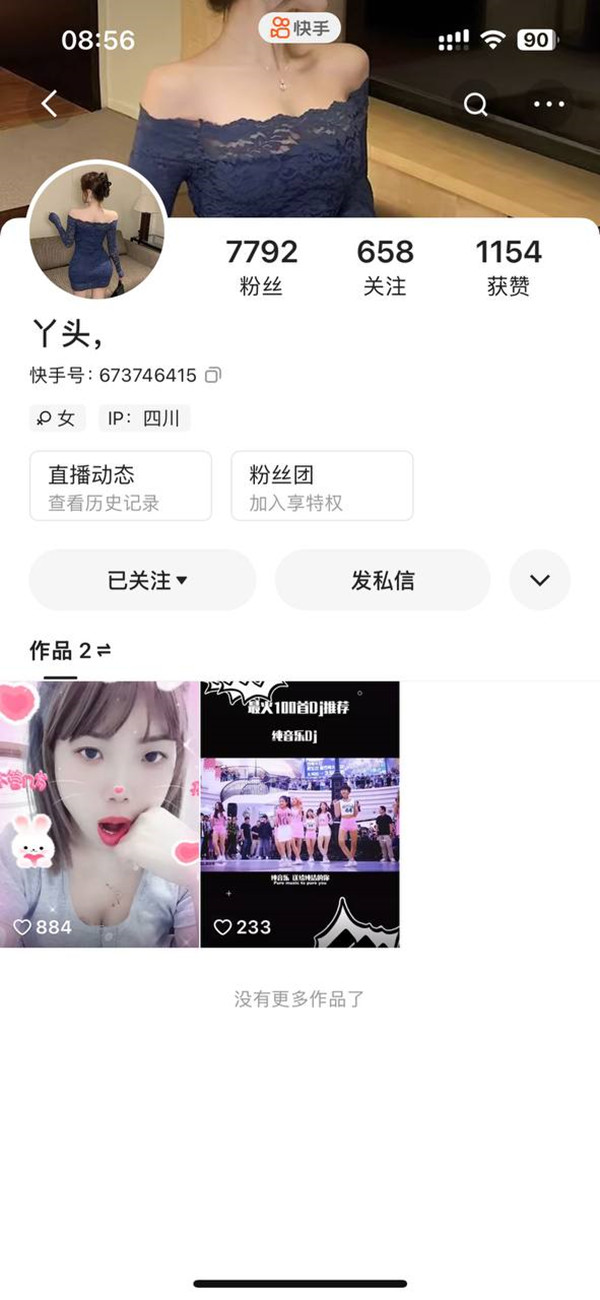
Task: Toggle the 作品 sort order icon
Action: (x=104, y=651)
